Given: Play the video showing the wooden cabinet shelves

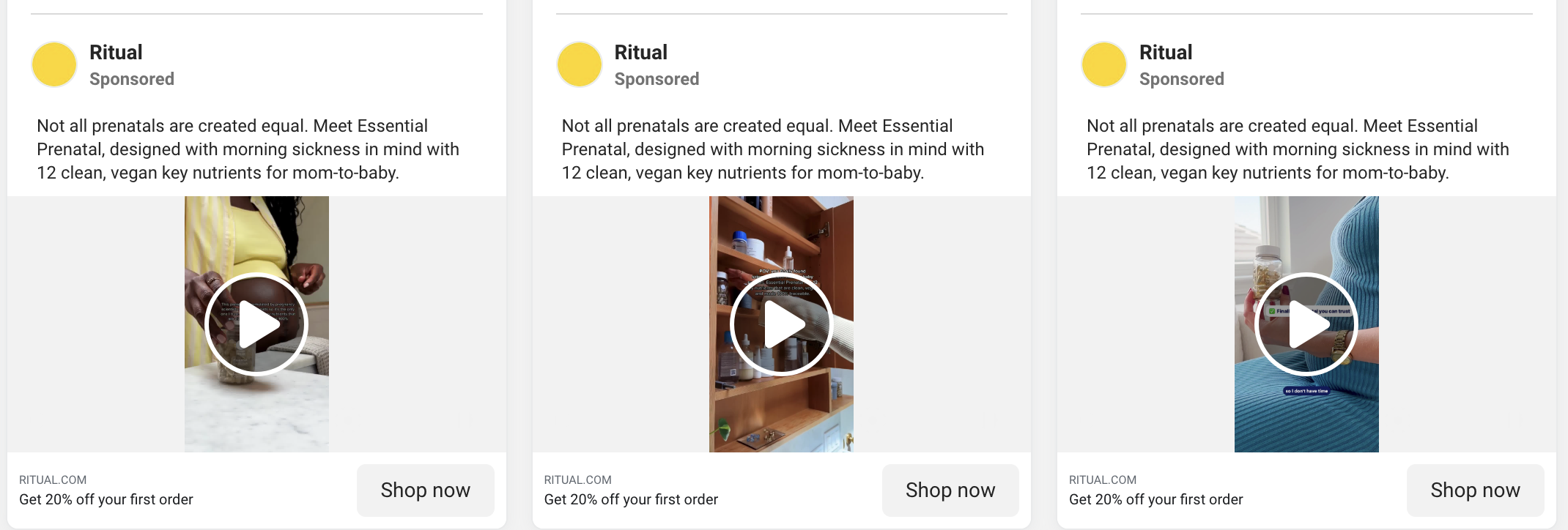Looking at the screenshot, I should (781, 324).
